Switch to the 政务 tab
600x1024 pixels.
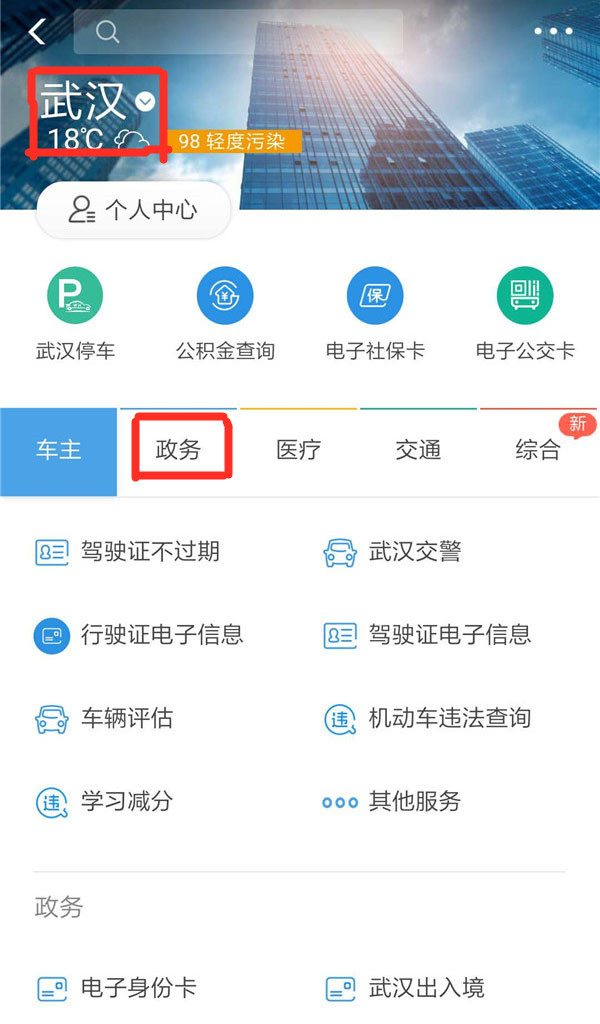(179, 450)
